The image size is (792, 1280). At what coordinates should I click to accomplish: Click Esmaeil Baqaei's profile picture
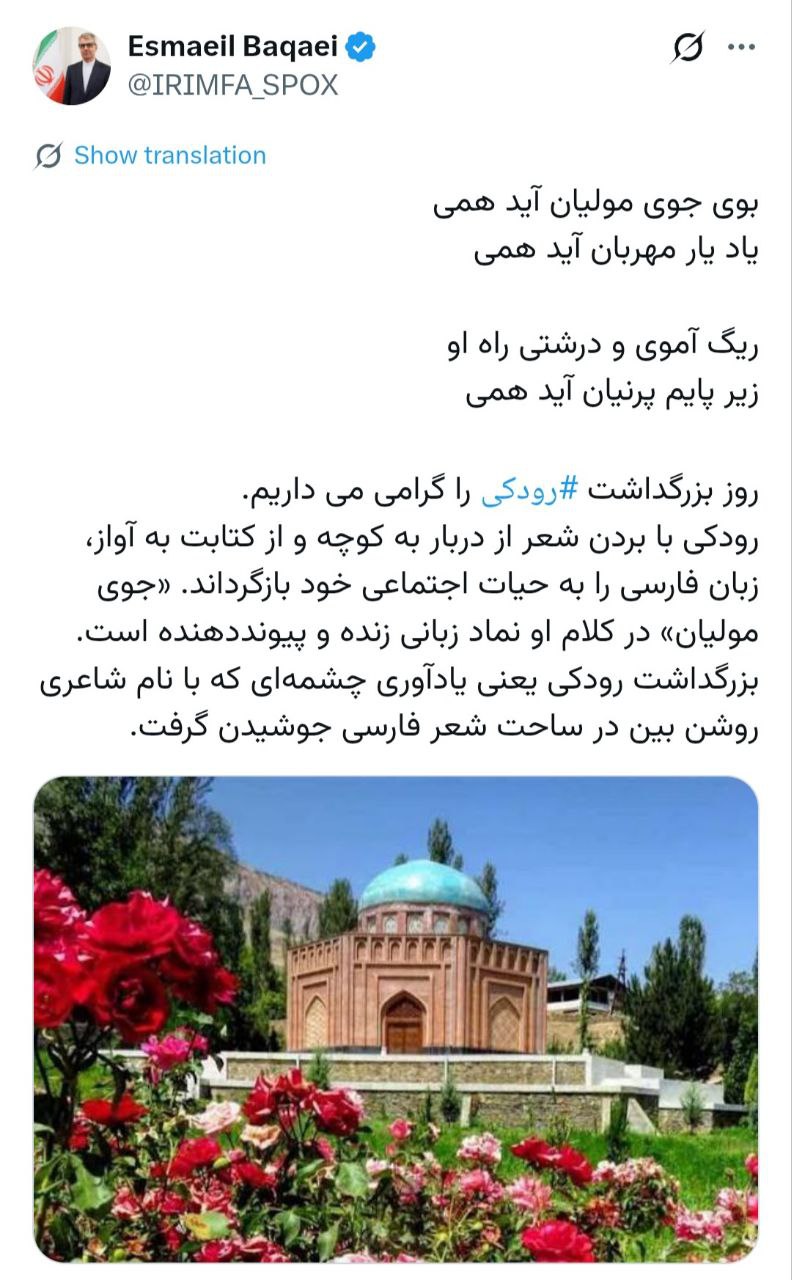point(72,62)
